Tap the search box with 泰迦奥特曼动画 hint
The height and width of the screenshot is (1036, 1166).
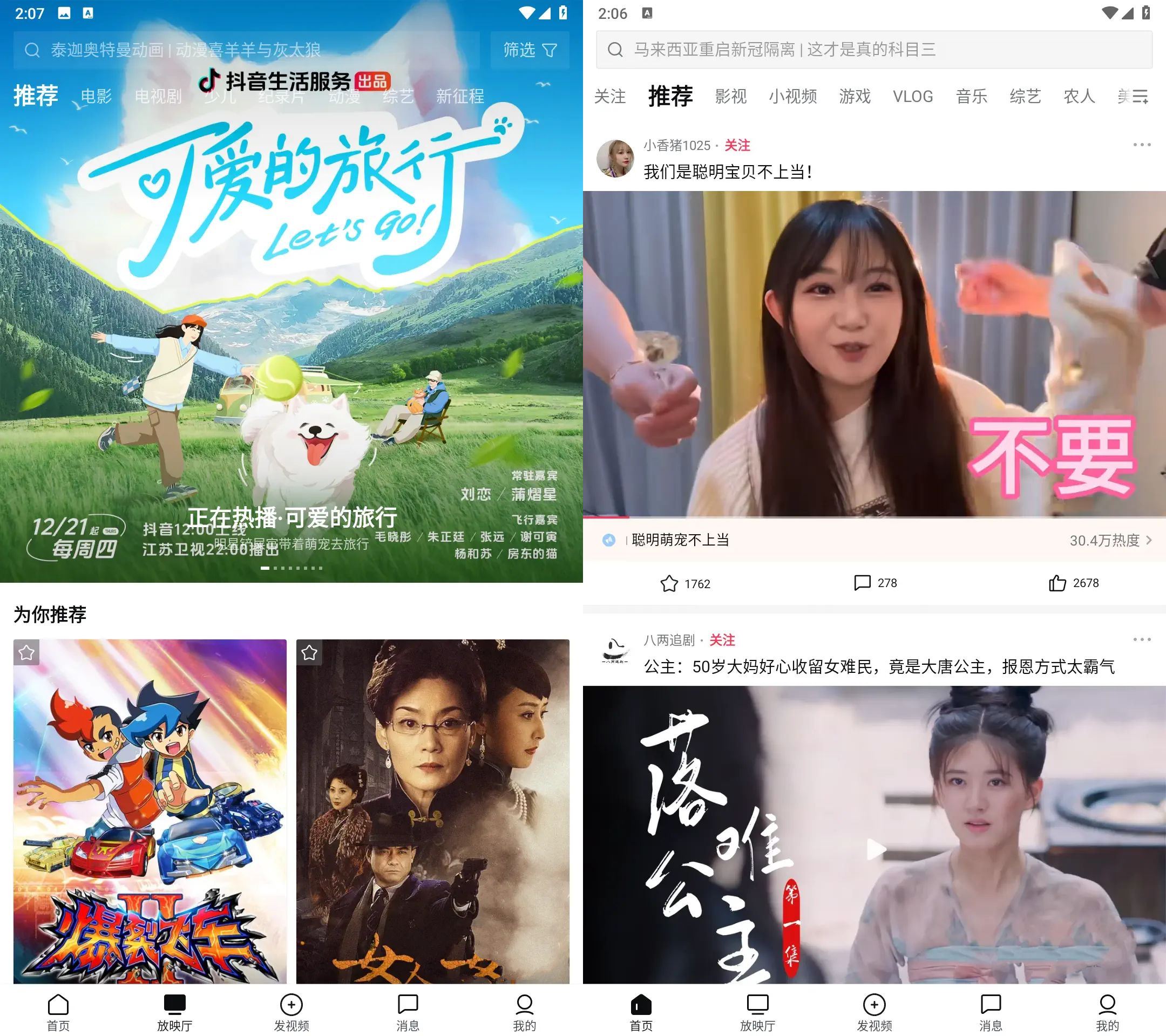(245, 50)
